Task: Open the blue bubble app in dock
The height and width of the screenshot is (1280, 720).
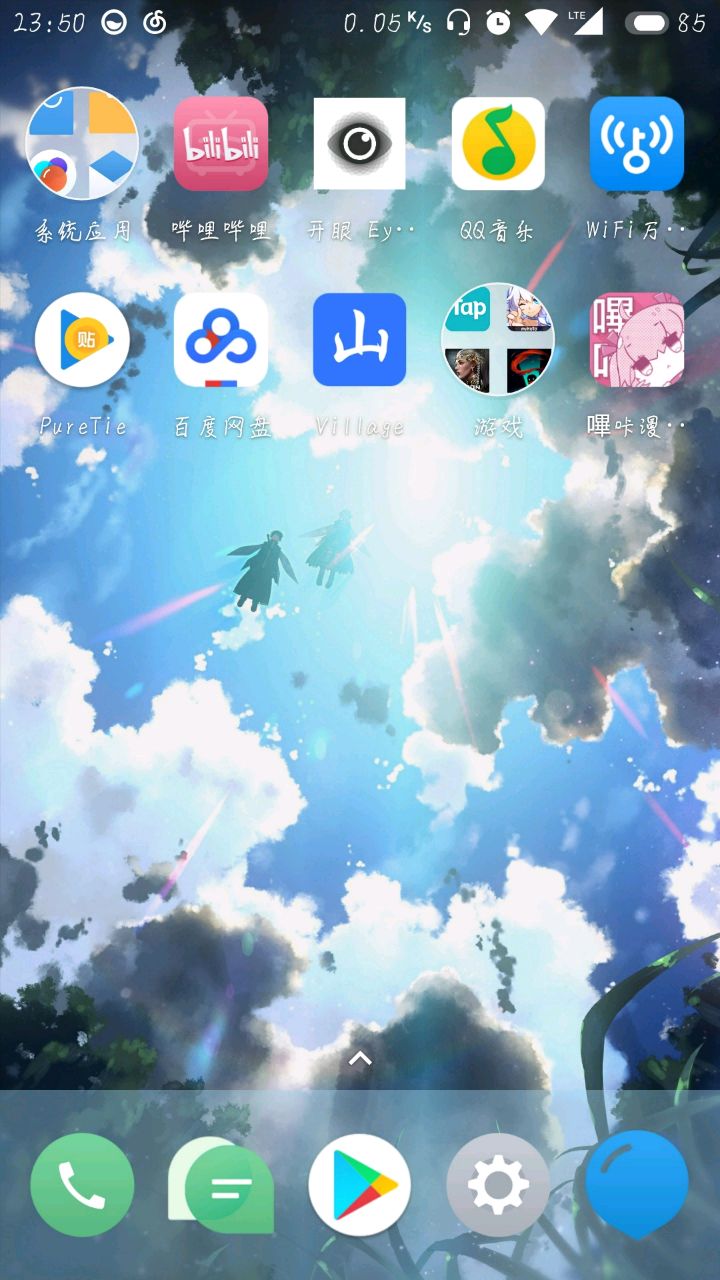Action: tap(637, 1185)
